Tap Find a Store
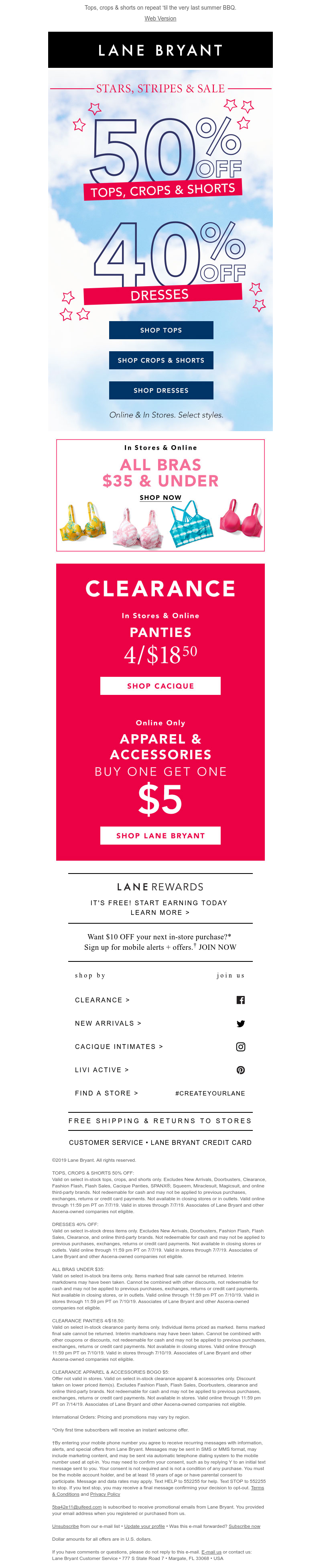This screenshot has width=321, height=1568. click(106, 1093)
